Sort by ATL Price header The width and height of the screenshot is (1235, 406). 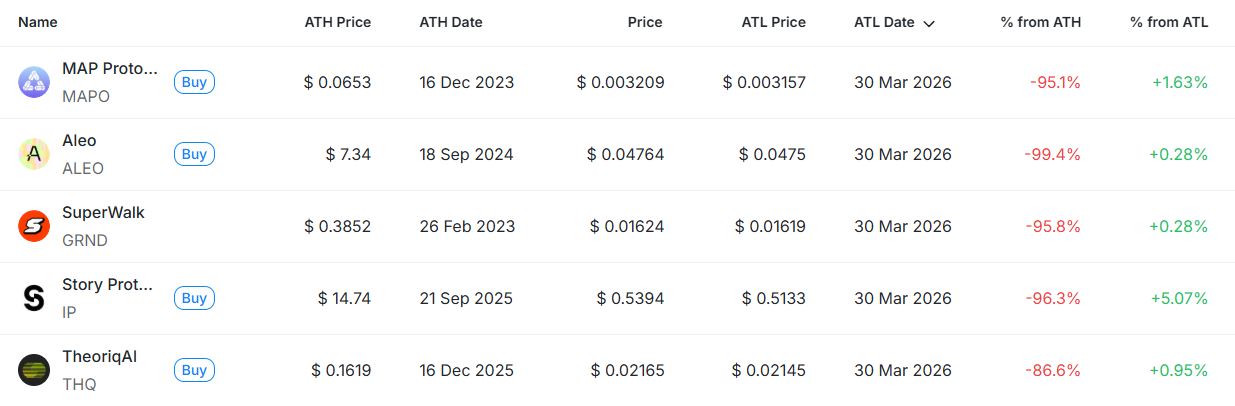(773, 22)
